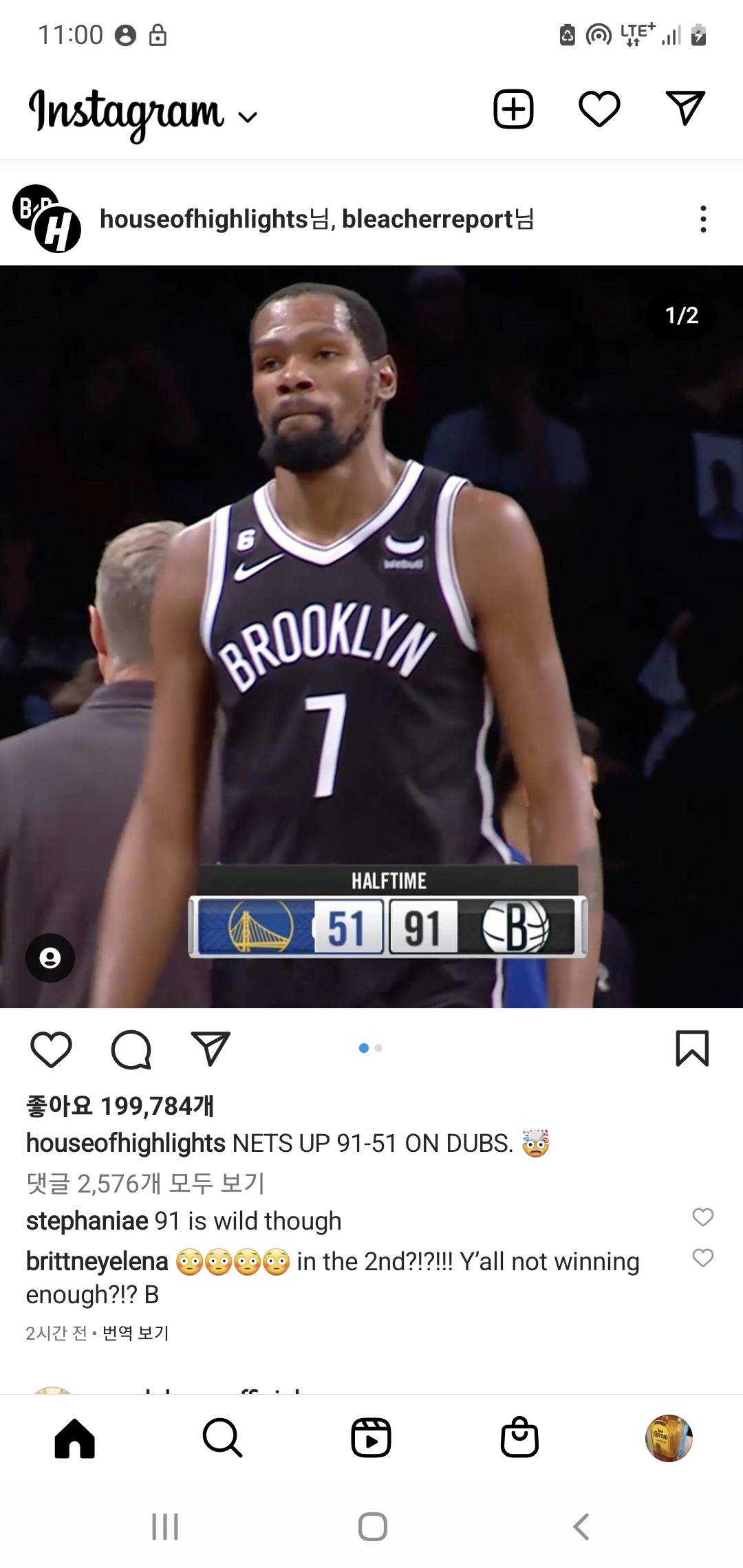Like stephaniae's comment
743x1568 pixels.
[x=702, y=1217]
